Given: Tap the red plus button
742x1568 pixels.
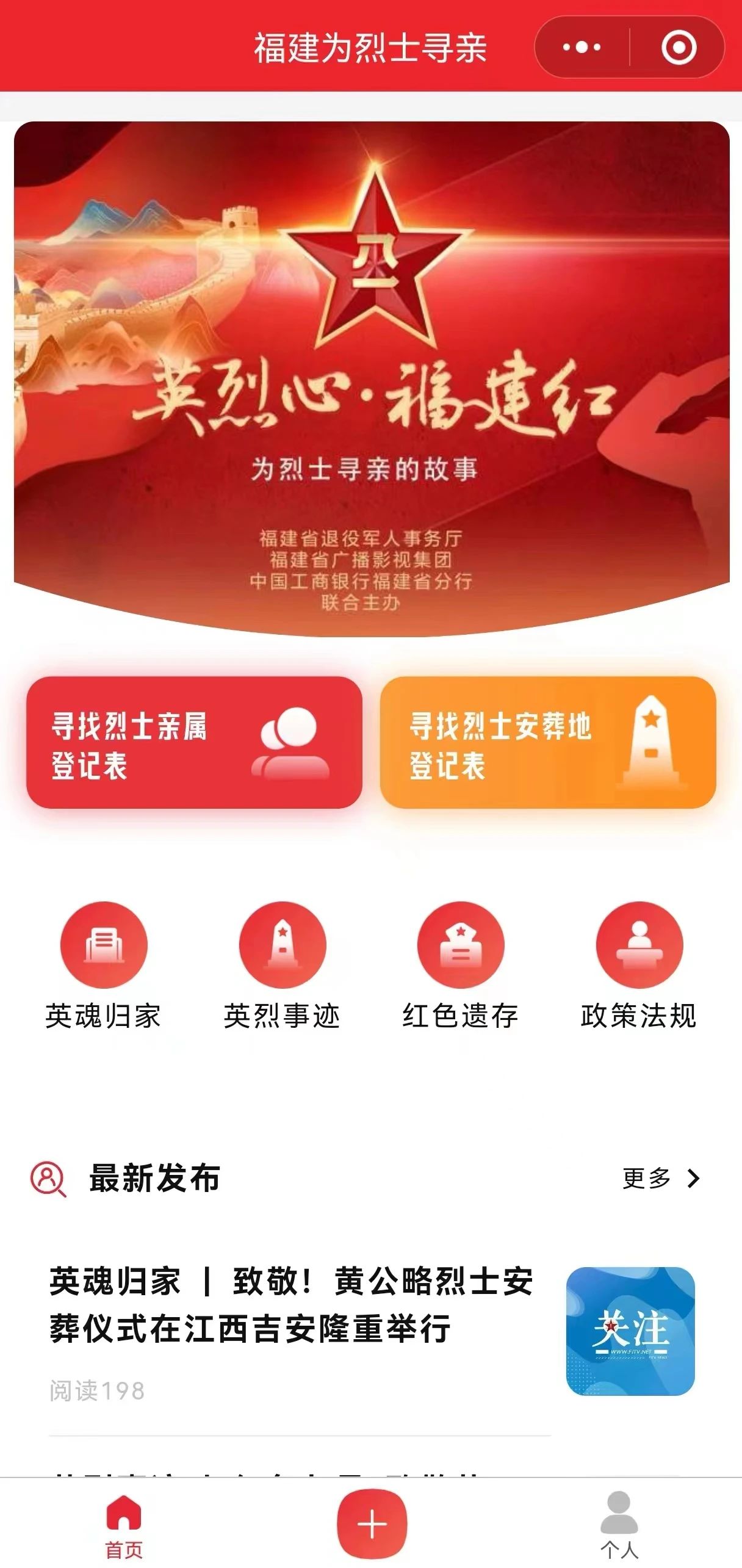Looking at the screenshot, I should [x=372, y=1524].
